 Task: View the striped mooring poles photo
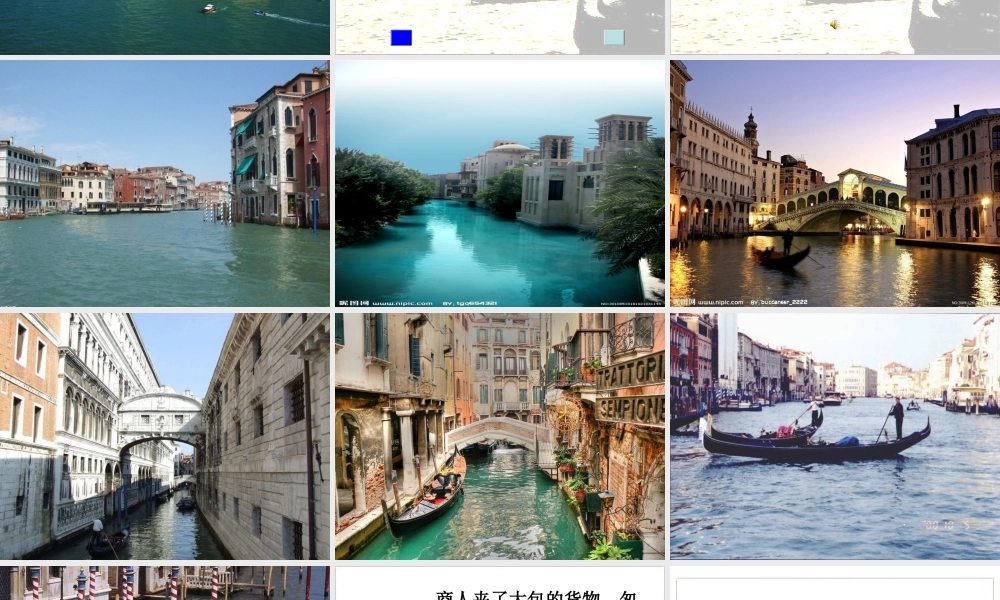(164, 584)
